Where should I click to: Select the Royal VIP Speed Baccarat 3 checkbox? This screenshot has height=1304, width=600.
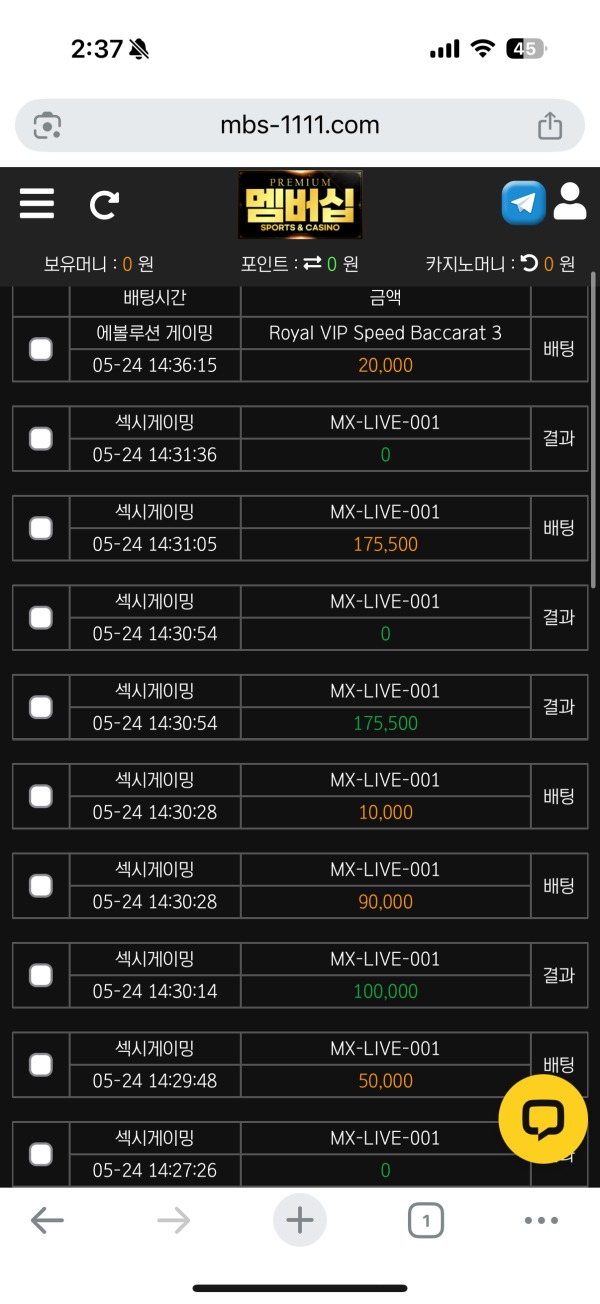[41, 349]
